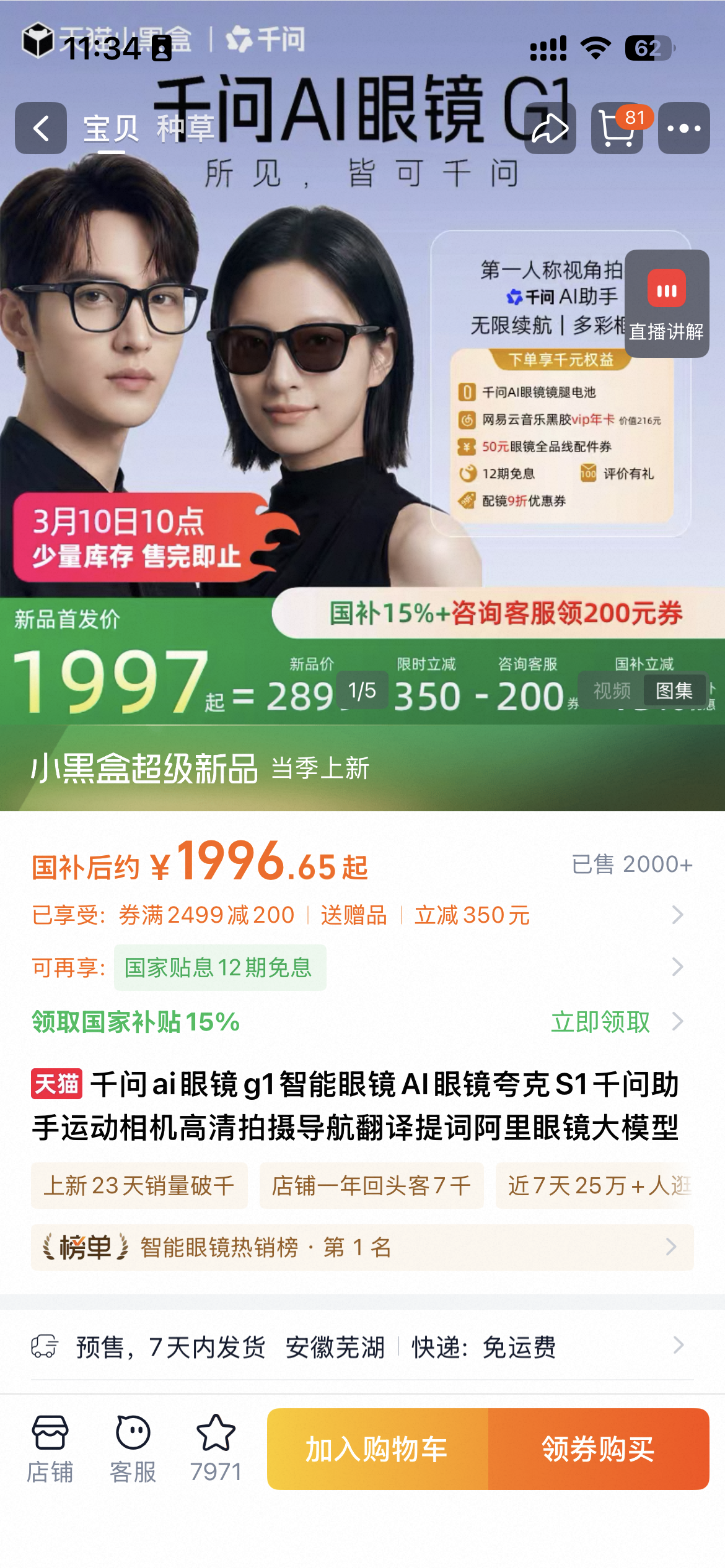Share this product
This screenshot has width=725, height=1568.
point(550,128)
